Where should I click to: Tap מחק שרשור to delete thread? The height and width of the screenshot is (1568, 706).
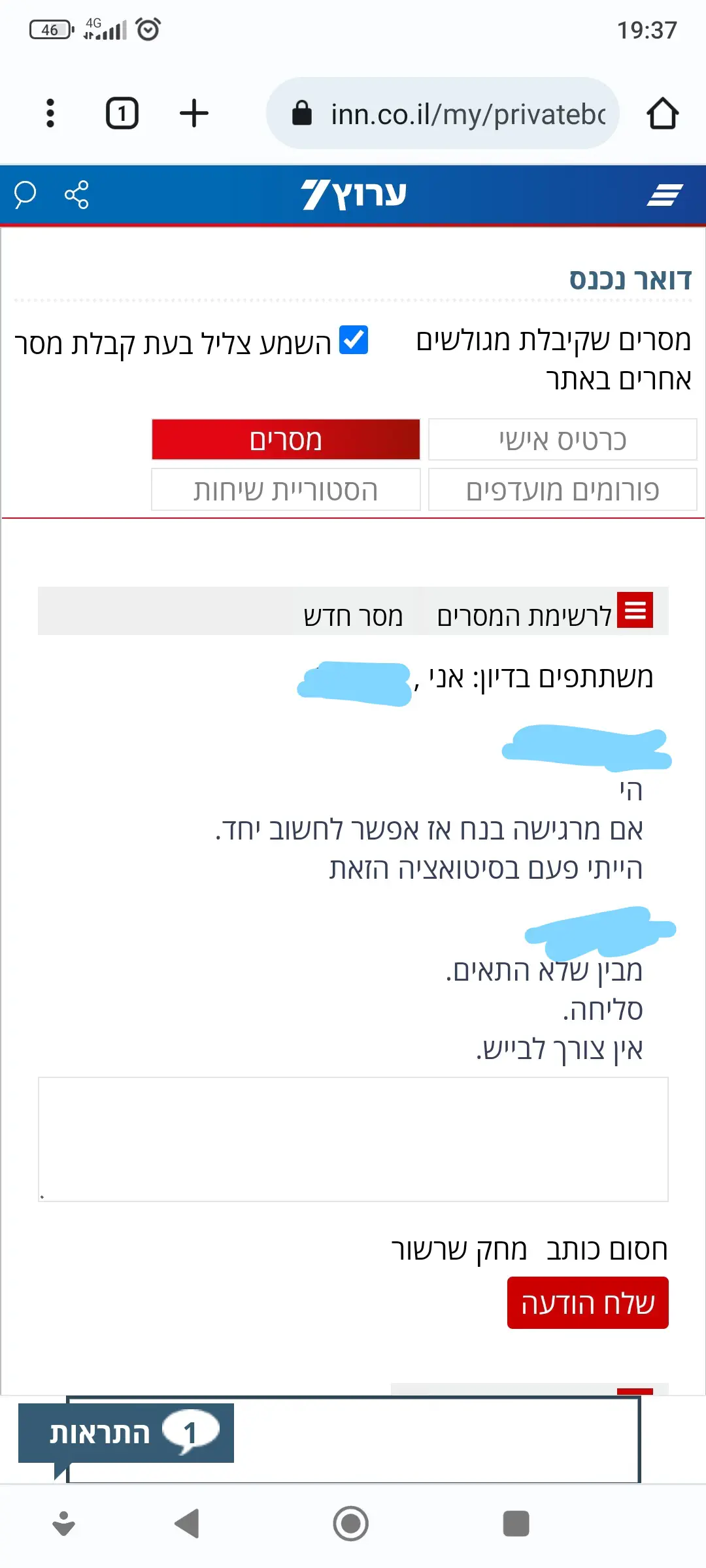pos(459,1249)
